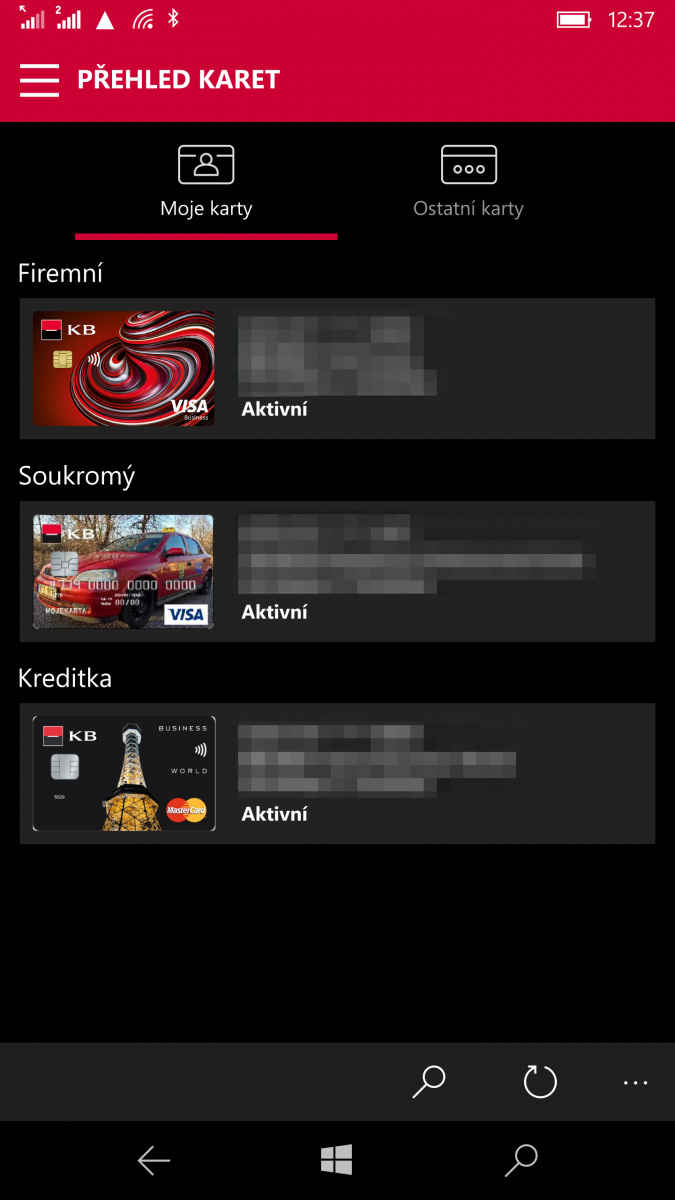This screenshot has width=675, height=1200.
Task: Open the hamburger menu
Action: coord(39,80)
